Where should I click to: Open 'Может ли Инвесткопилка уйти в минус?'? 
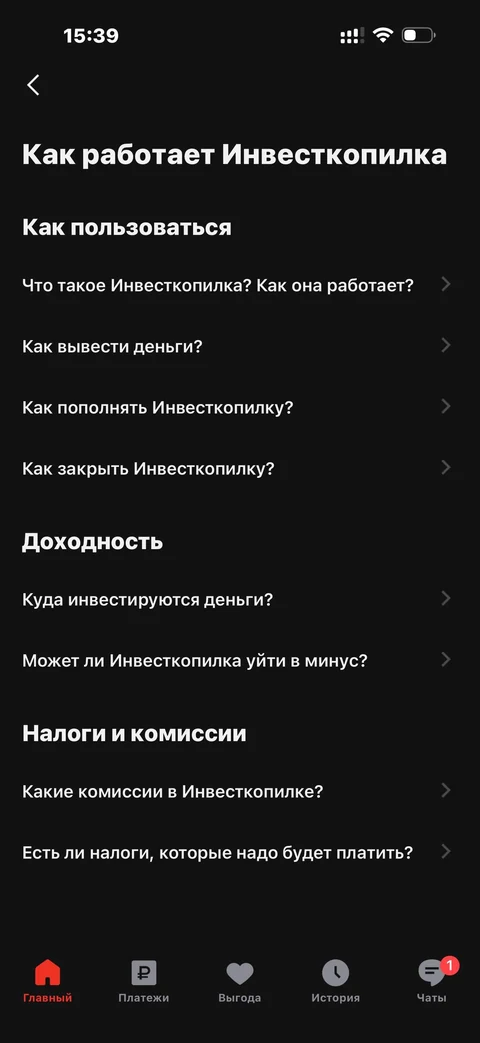click(240, 661)
